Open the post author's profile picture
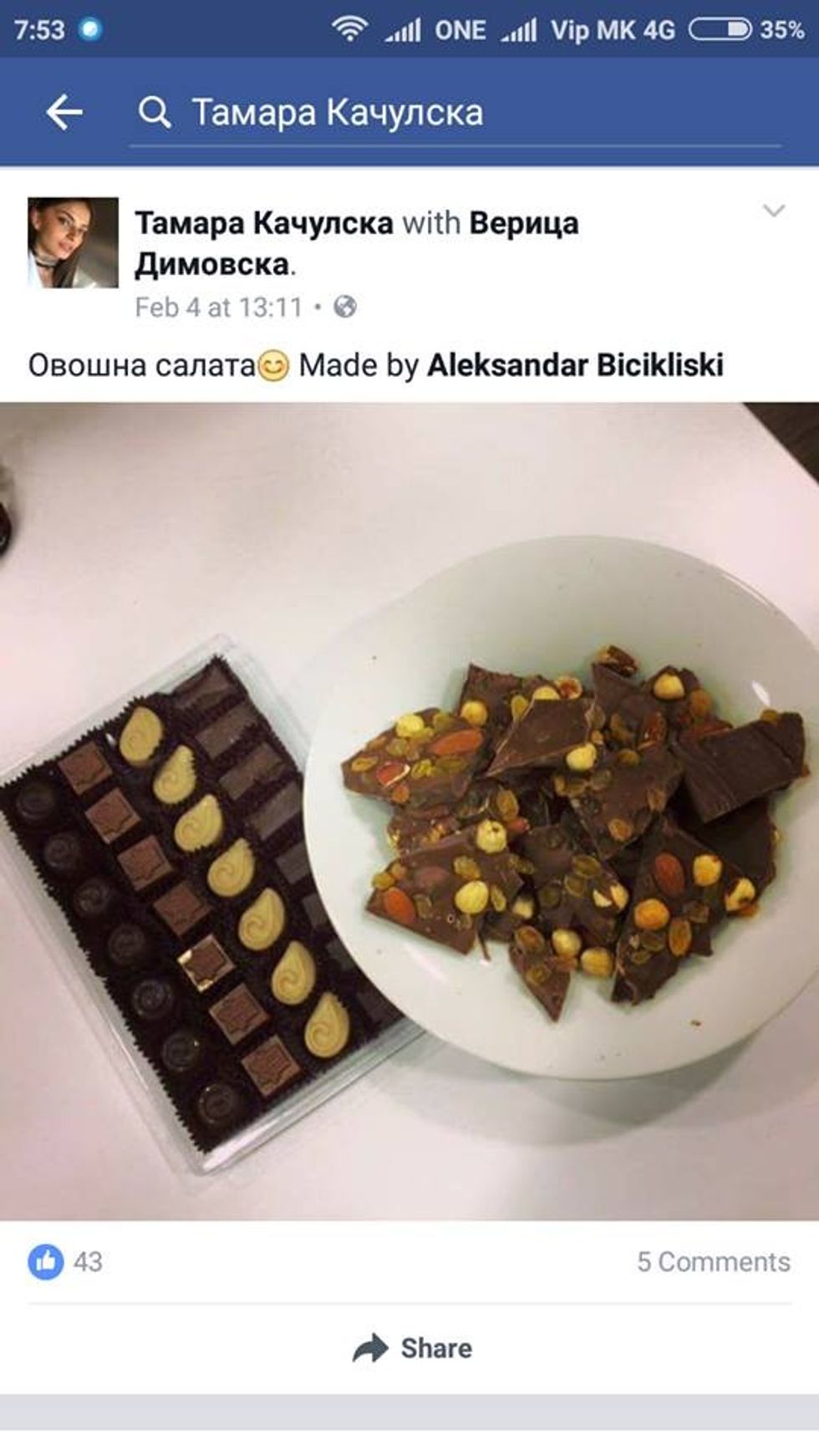Viewport: 819px width, 1456px height. pos(73,243)
